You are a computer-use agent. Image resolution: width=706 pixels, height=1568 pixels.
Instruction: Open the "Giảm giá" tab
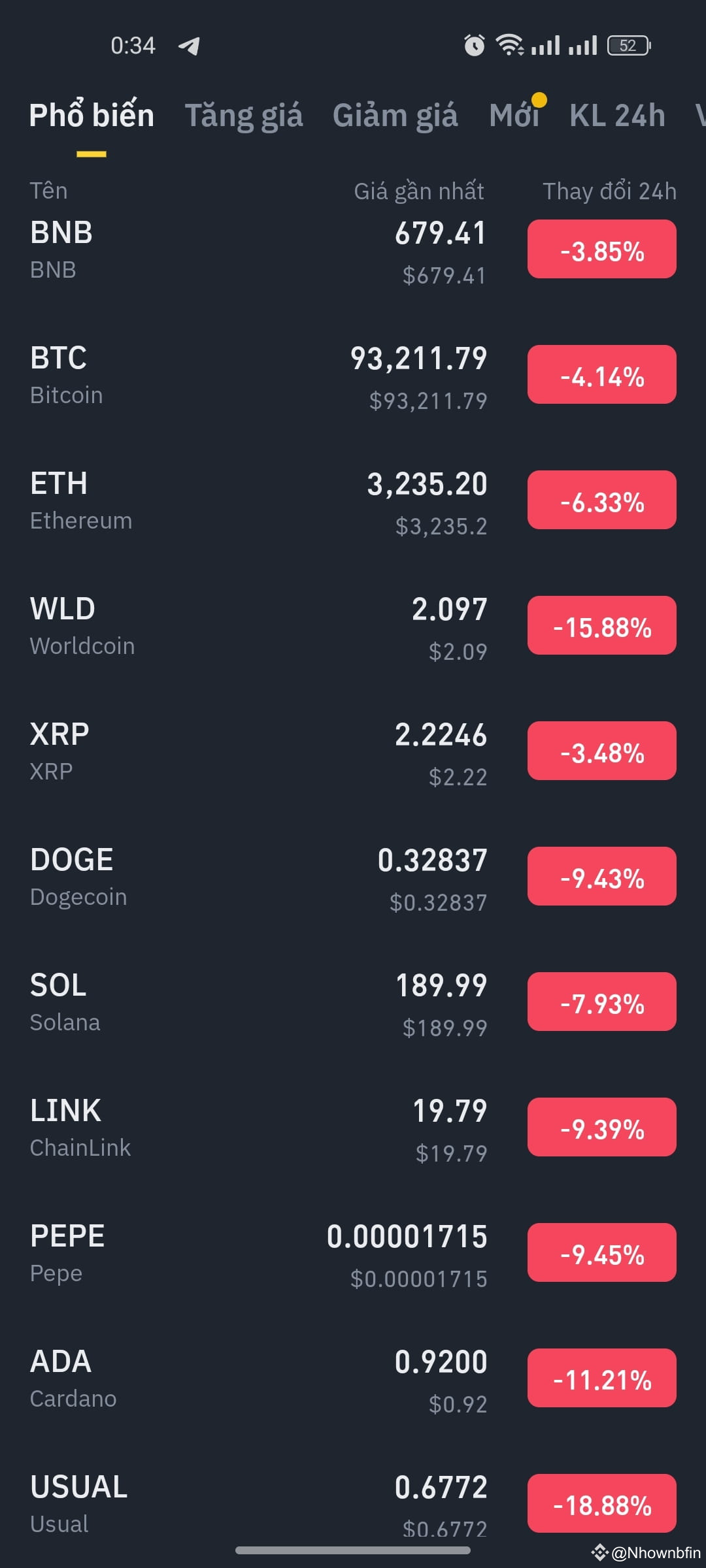395,114
